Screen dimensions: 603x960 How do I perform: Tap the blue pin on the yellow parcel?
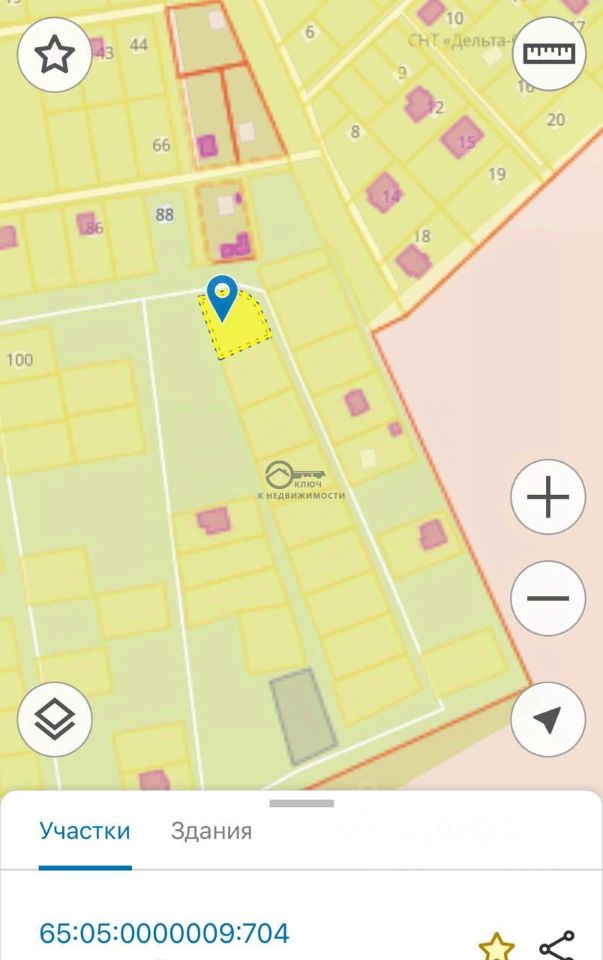(221, 296)
